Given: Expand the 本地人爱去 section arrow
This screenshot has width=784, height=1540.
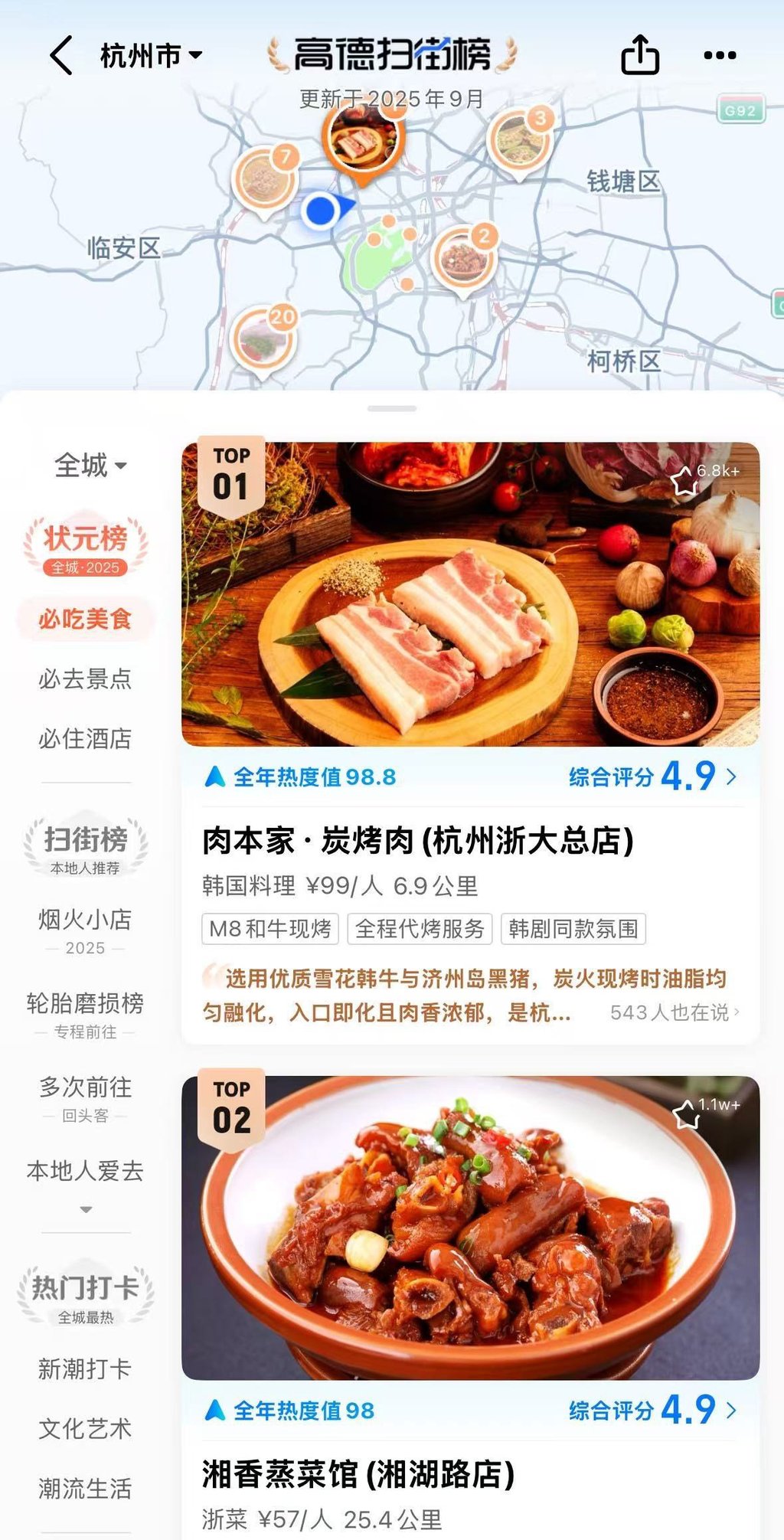Looking at the screenshot, I should [x=87, y=1208].
